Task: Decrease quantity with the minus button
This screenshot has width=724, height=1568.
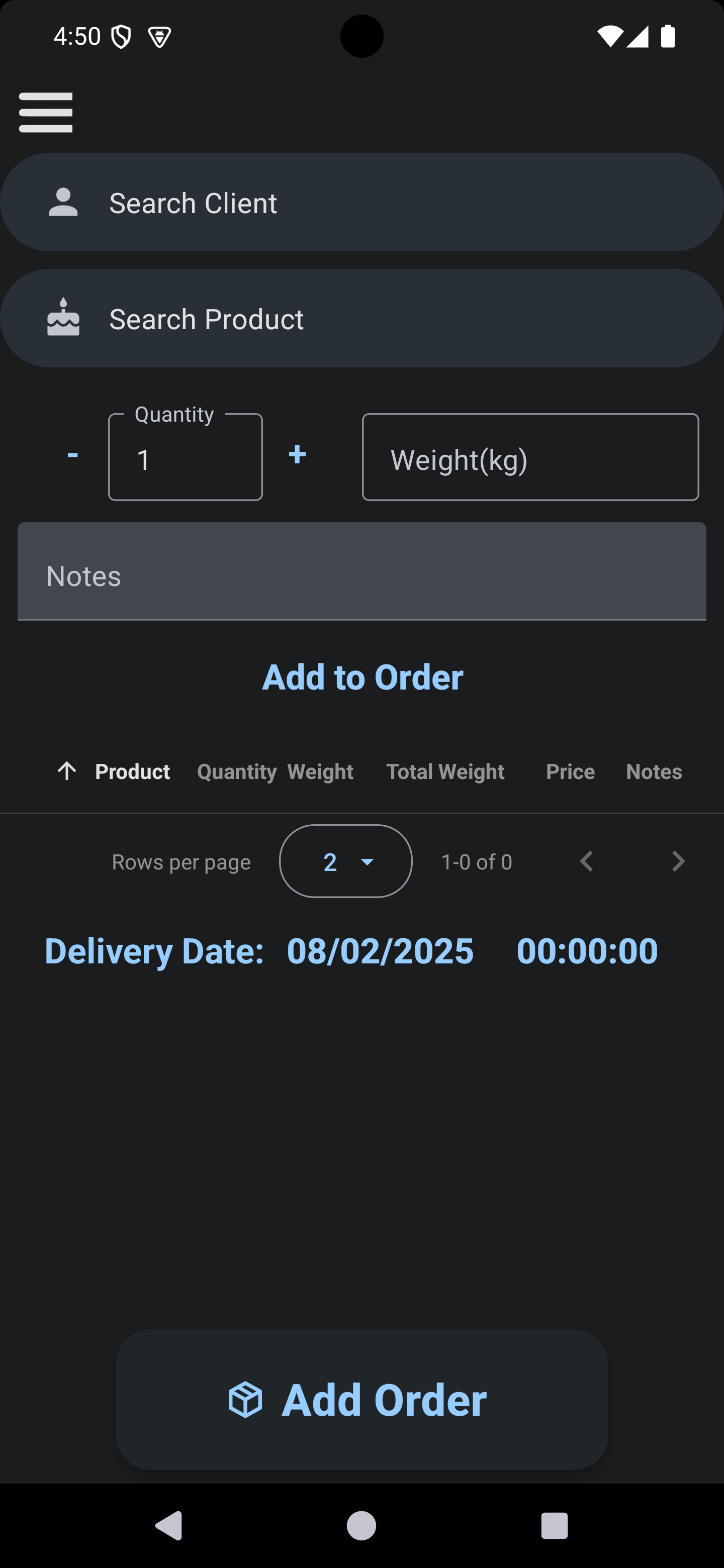Action: [72, 455]
